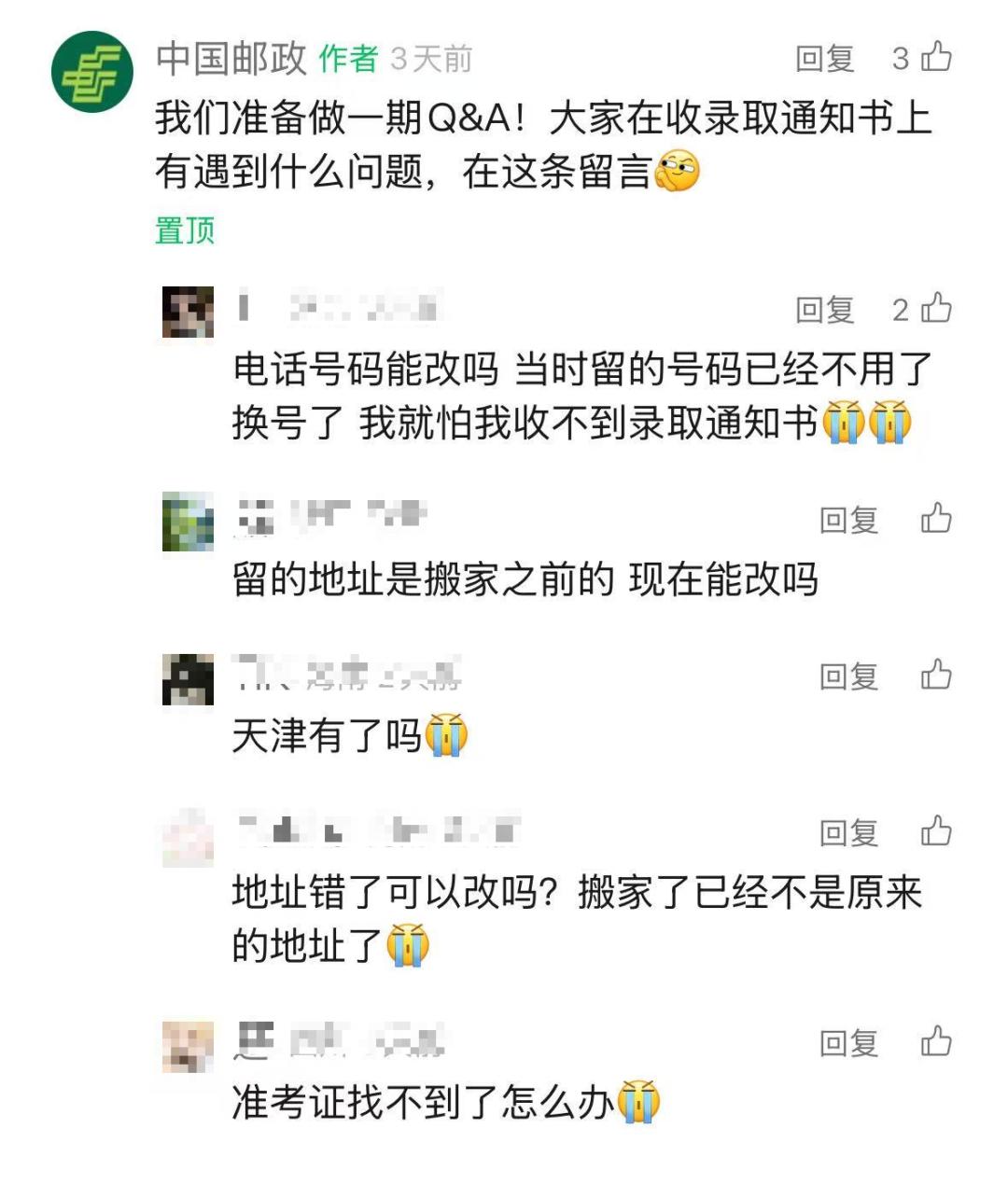Reply to the comment about changing phone number
Screen dimensions: 1008x1184
(x=825, y=310)
